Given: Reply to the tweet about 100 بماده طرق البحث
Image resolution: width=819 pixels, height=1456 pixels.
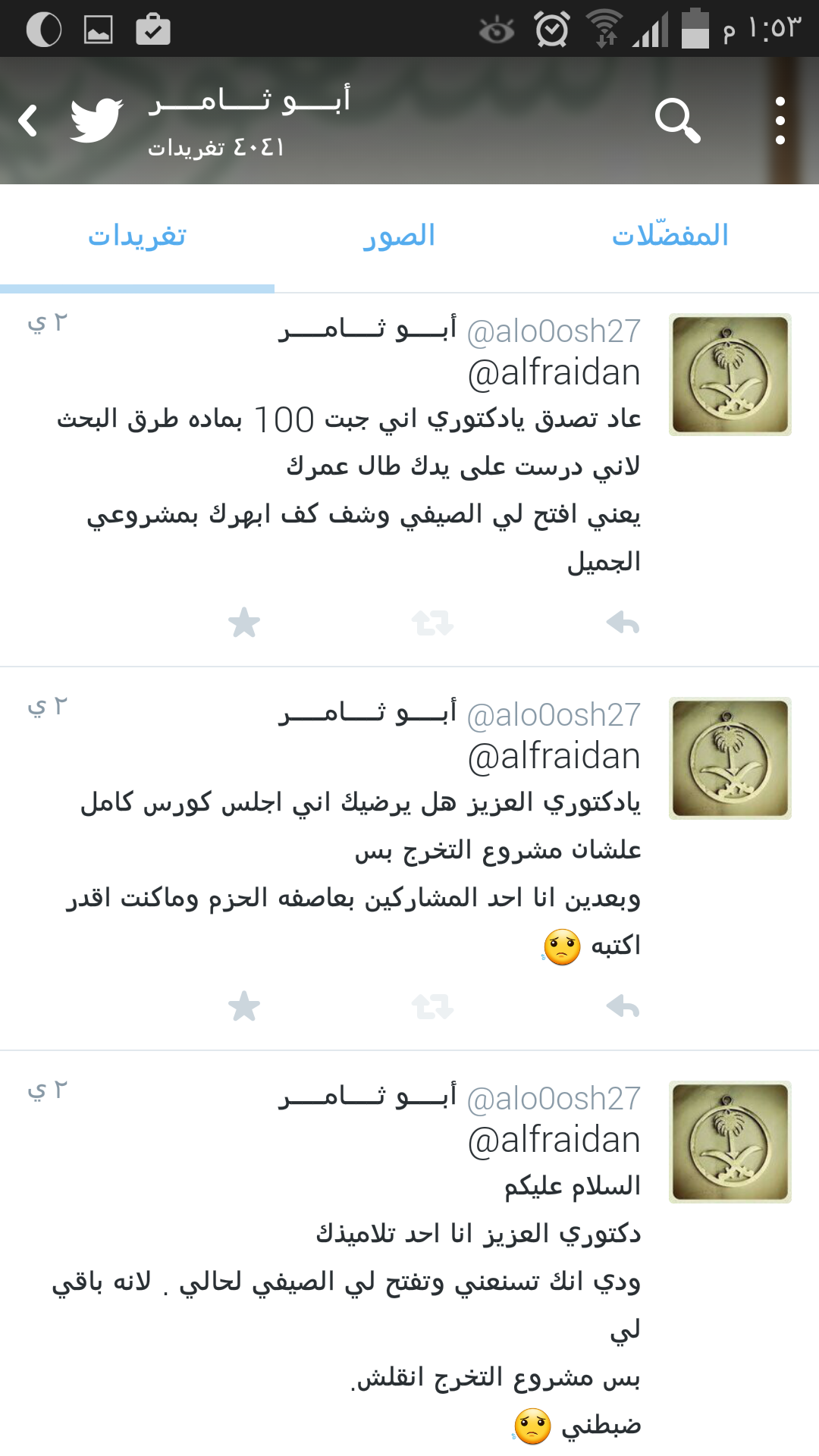Looking at the screenshot, I should (623, 623).
